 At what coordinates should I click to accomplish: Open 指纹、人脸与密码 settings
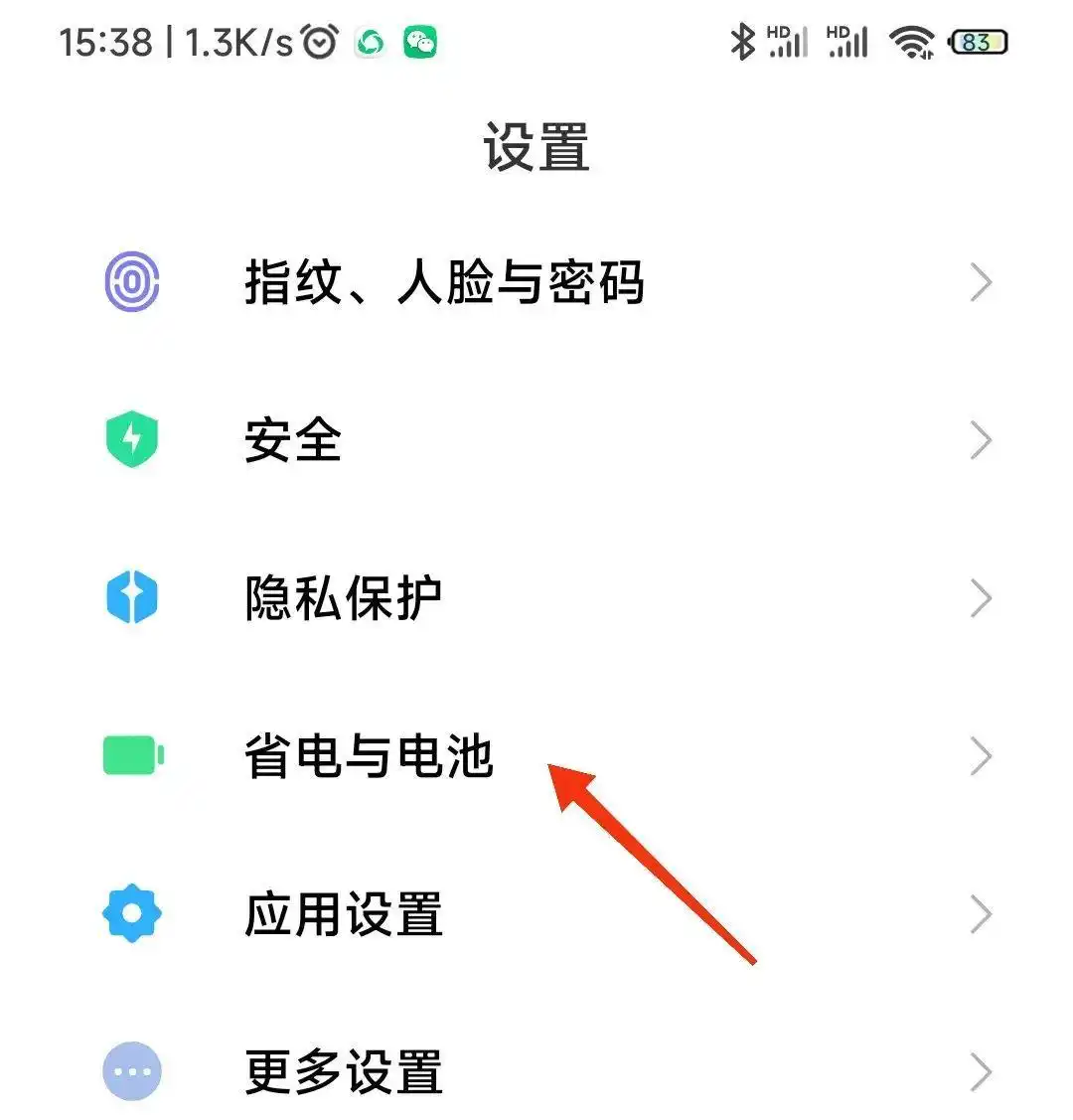tap(444, 283)
